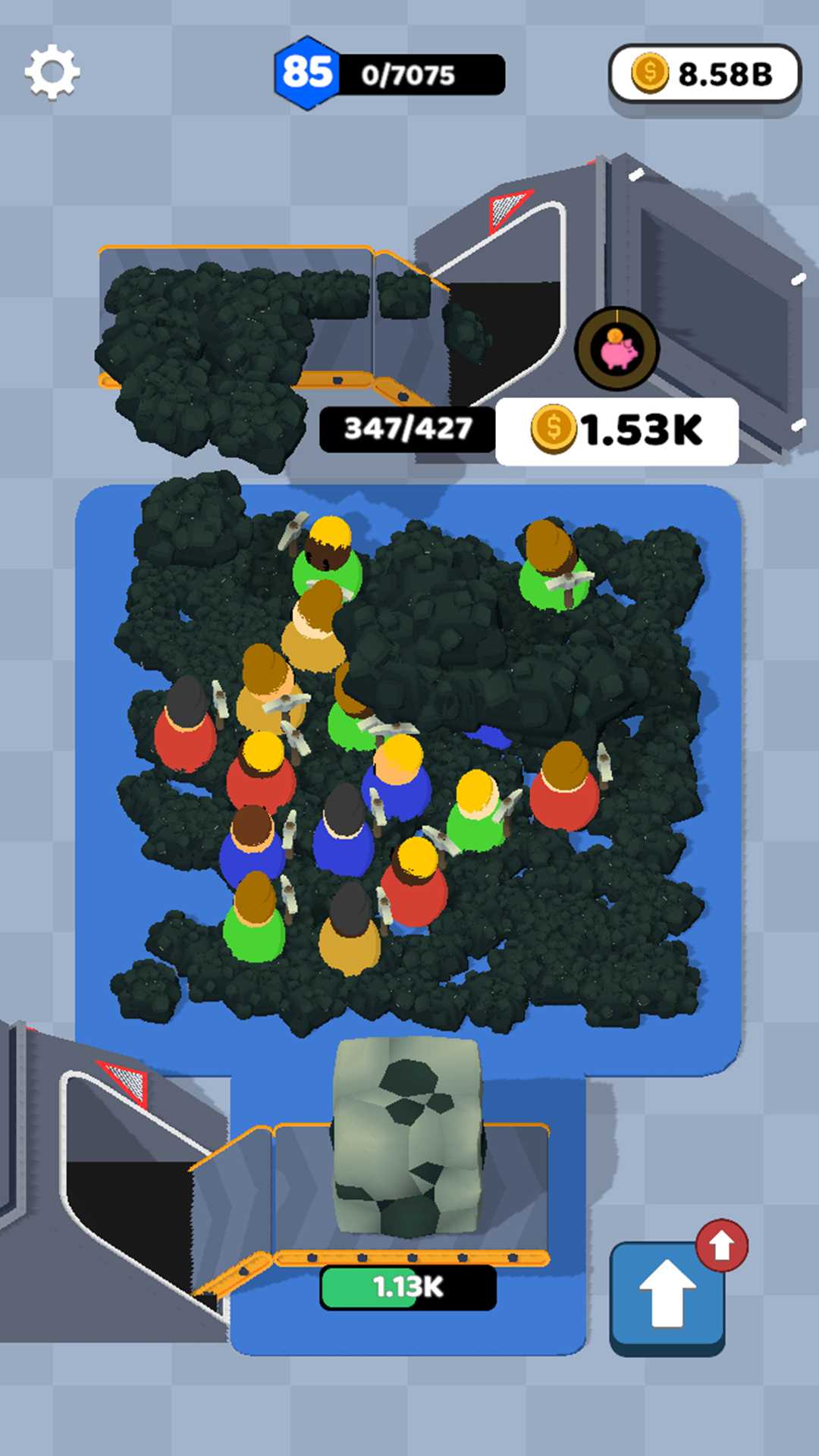Collect the piggy bank coin bonus
This screenshot has height=1456, width=819.
(x=617, y=349)
